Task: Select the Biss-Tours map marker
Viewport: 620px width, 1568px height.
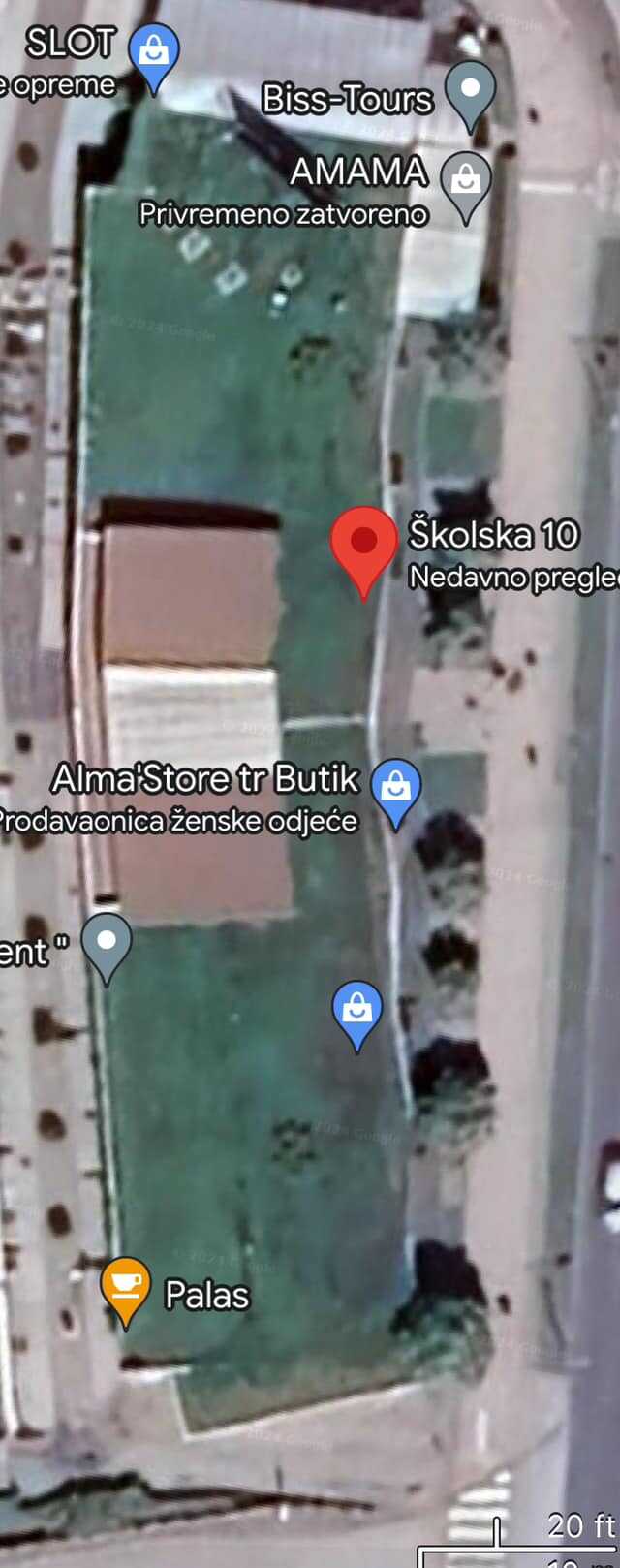Action: pyautogui.click(x=470, y=89)
